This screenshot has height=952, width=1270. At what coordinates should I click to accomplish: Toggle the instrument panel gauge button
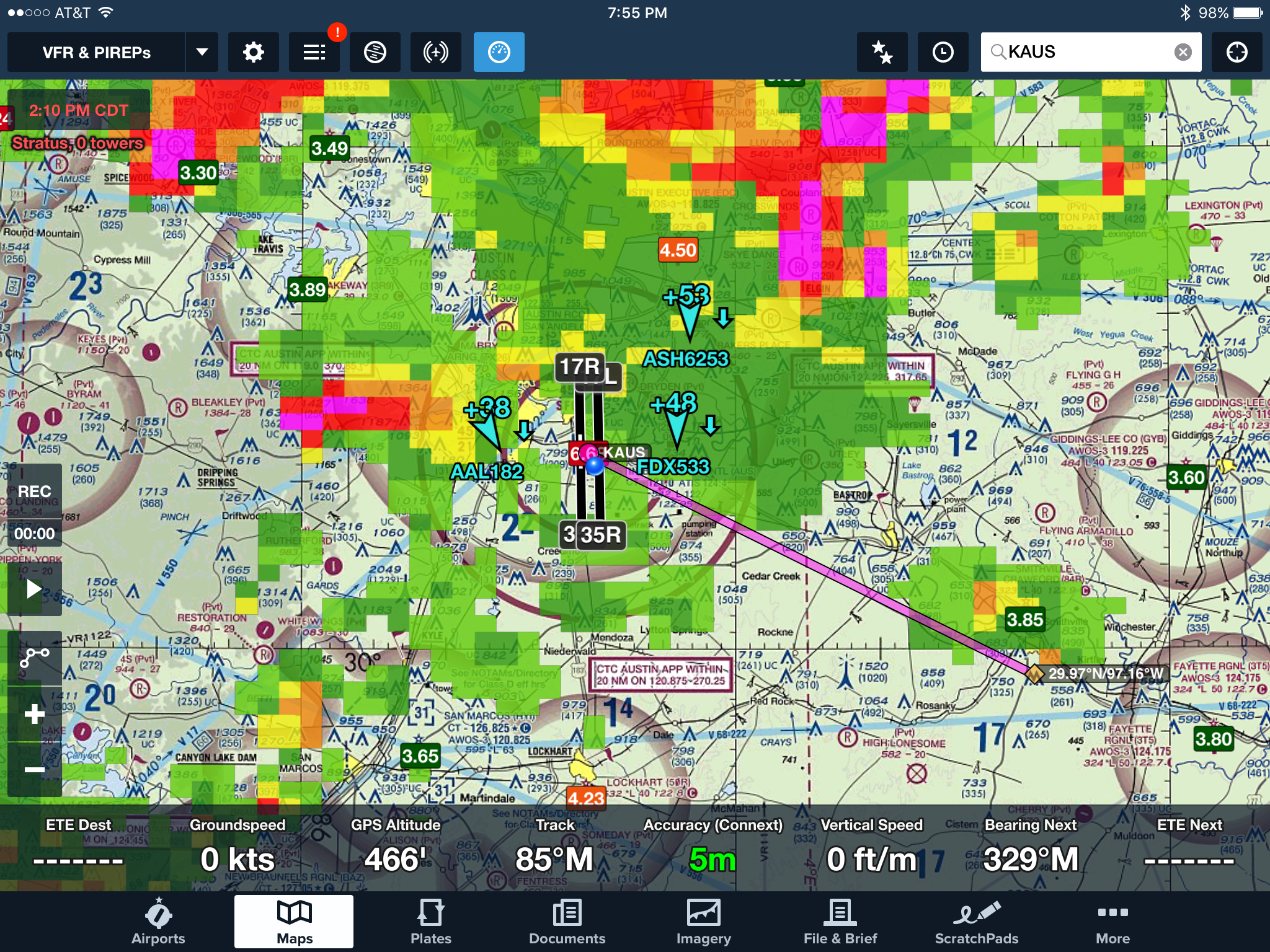[x=499, y=52]
